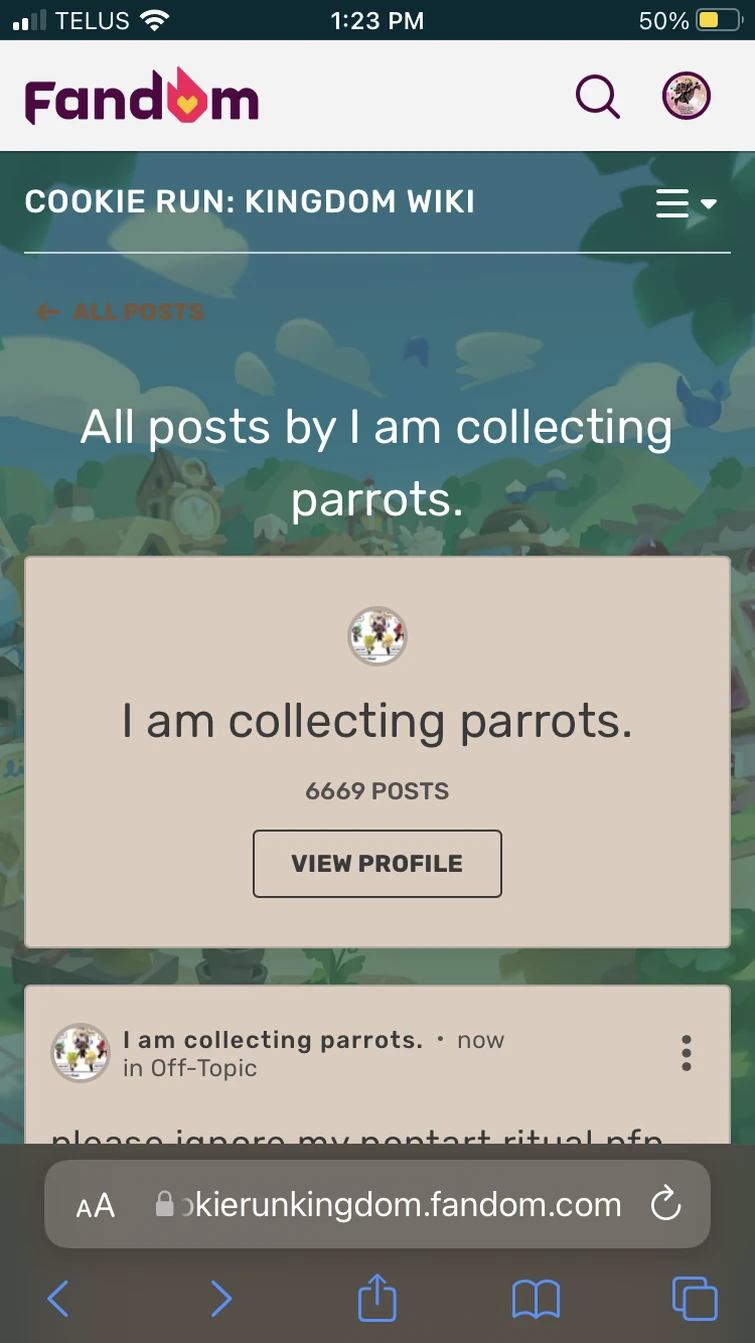Share this page from Safari toolbar
This screenshot has width=755, height=1343.
coord(377,1299)
